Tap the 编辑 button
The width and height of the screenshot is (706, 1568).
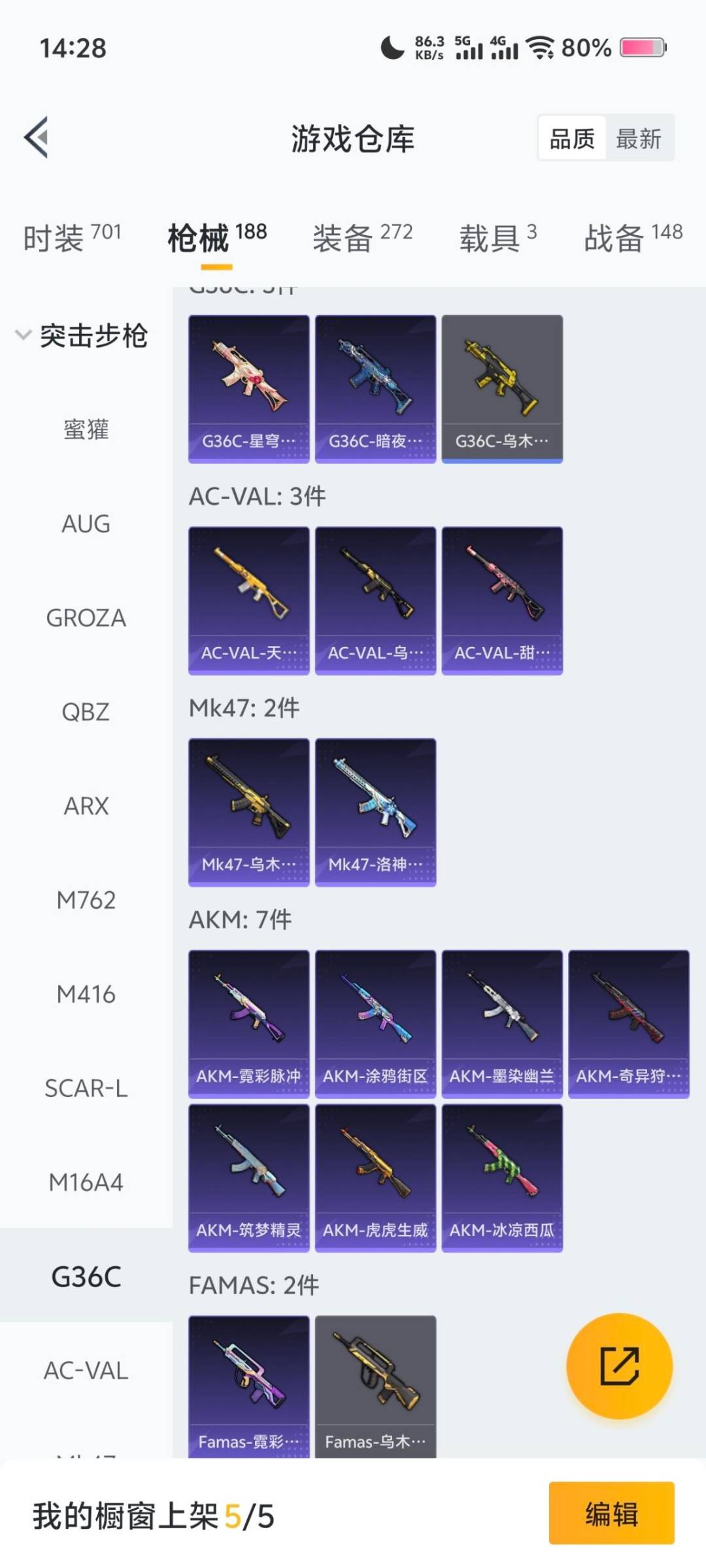[611, 1513]
